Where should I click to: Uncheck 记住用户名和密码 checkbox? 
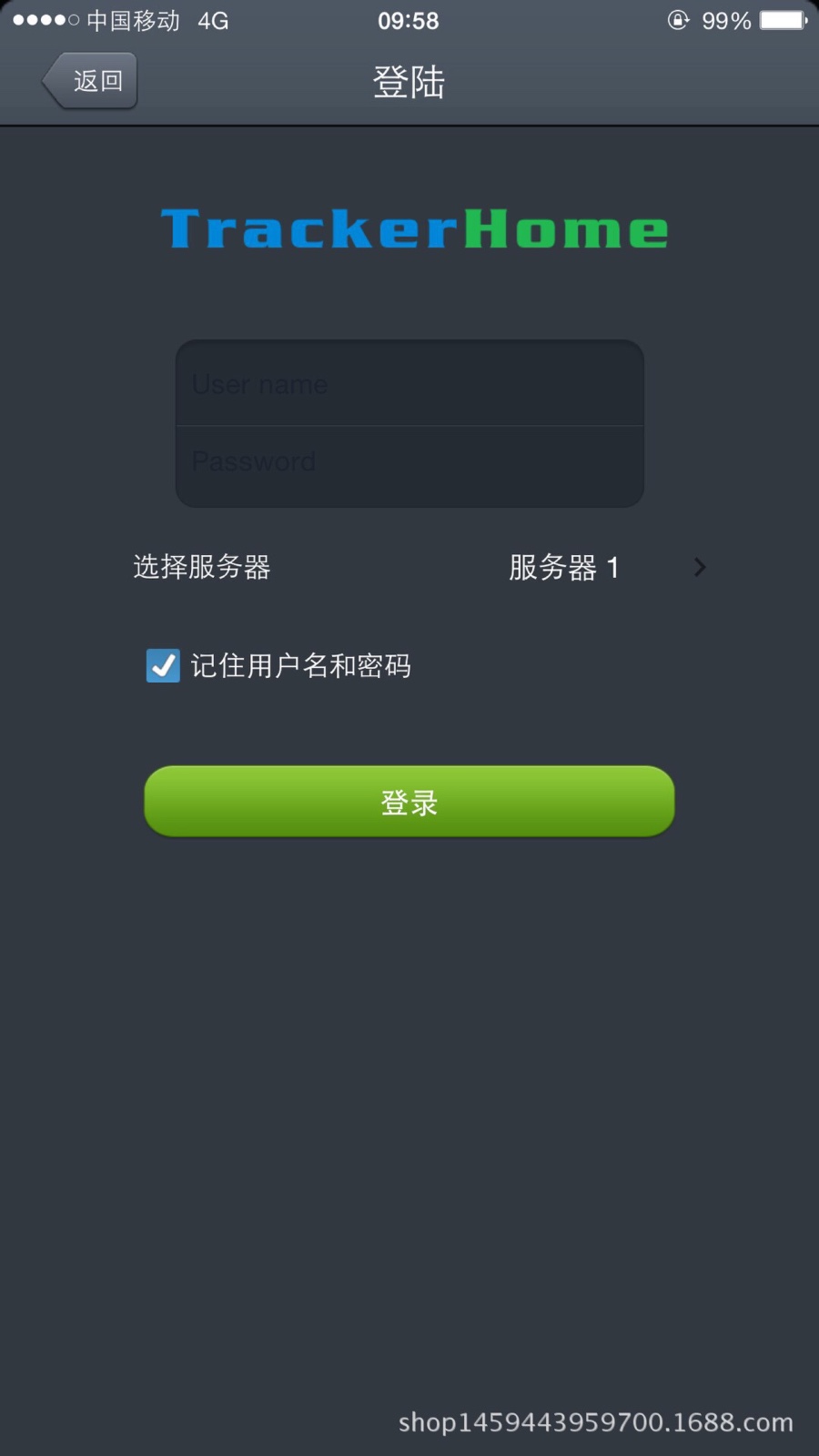[164, 665]
